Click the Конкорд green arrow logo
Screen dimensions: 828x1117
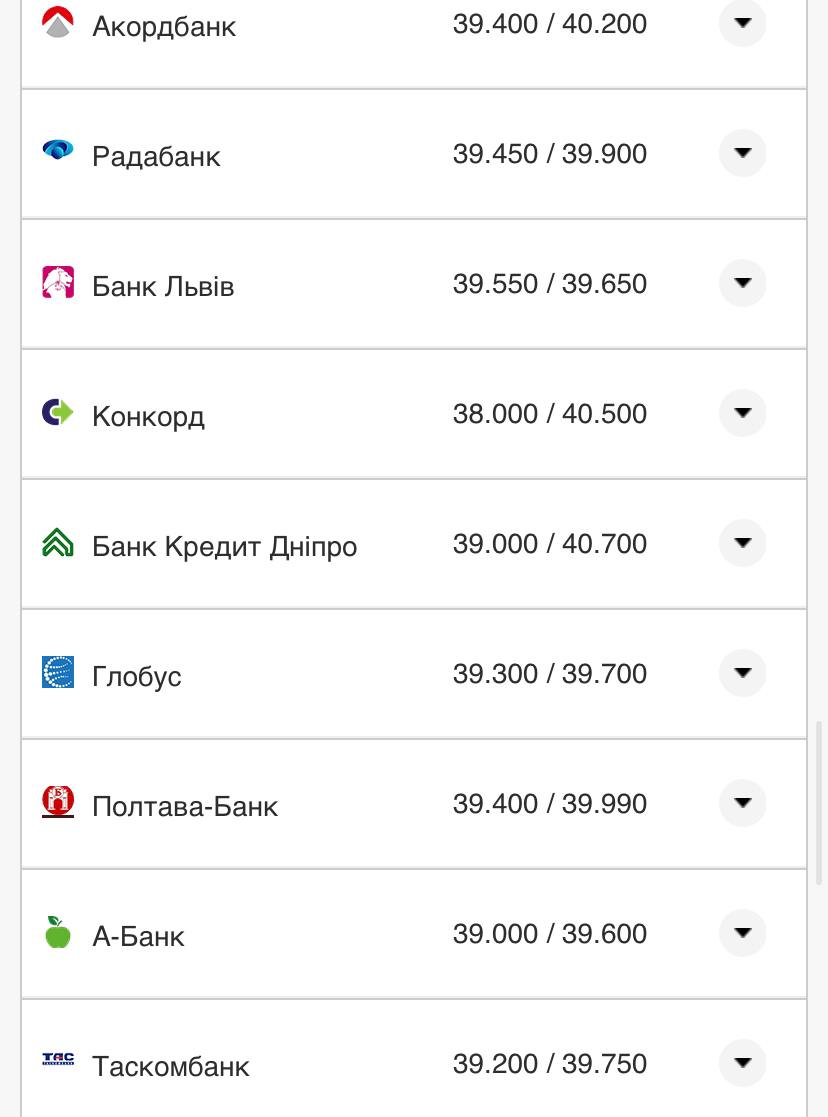pyautogui.click(x=59, y=410)
